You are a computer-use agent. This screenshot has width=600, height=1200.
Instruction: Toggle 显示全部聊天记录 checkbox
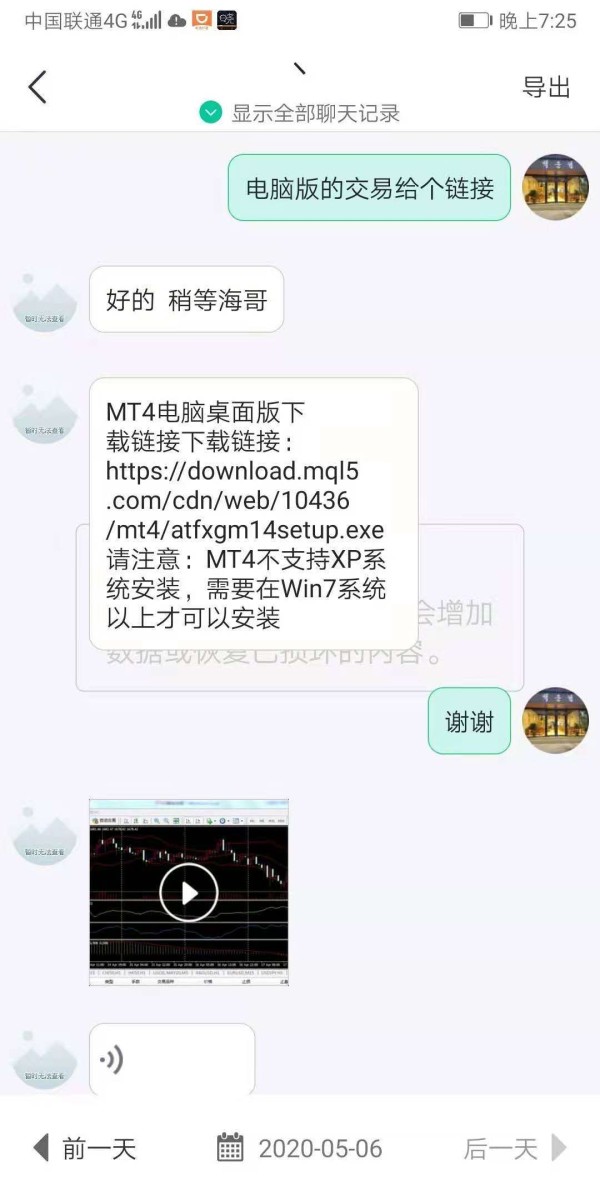(210, 113)
